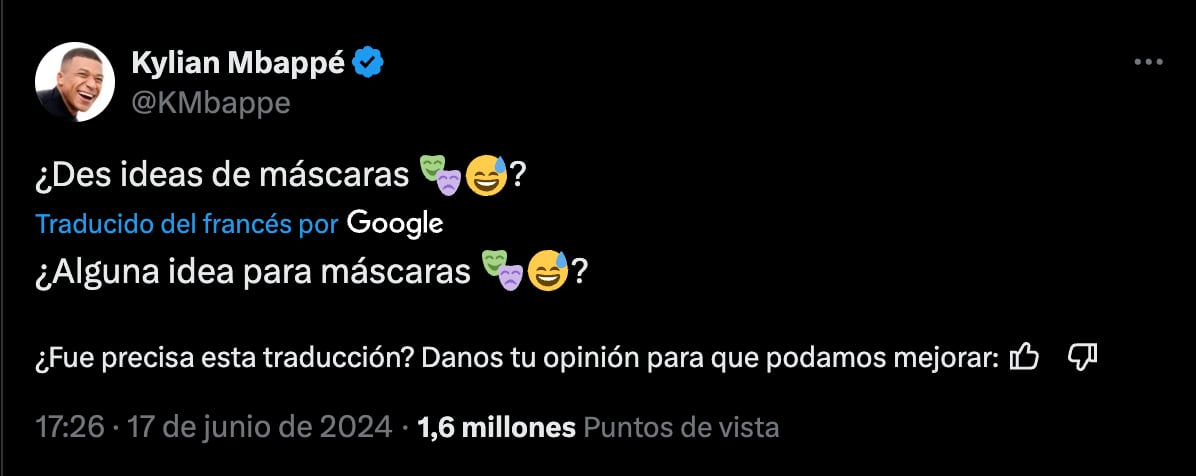1196x476 pixels.
Task: Rate the translation with thumbs up
Action: pyautogui.click(x=1025, y=357)
